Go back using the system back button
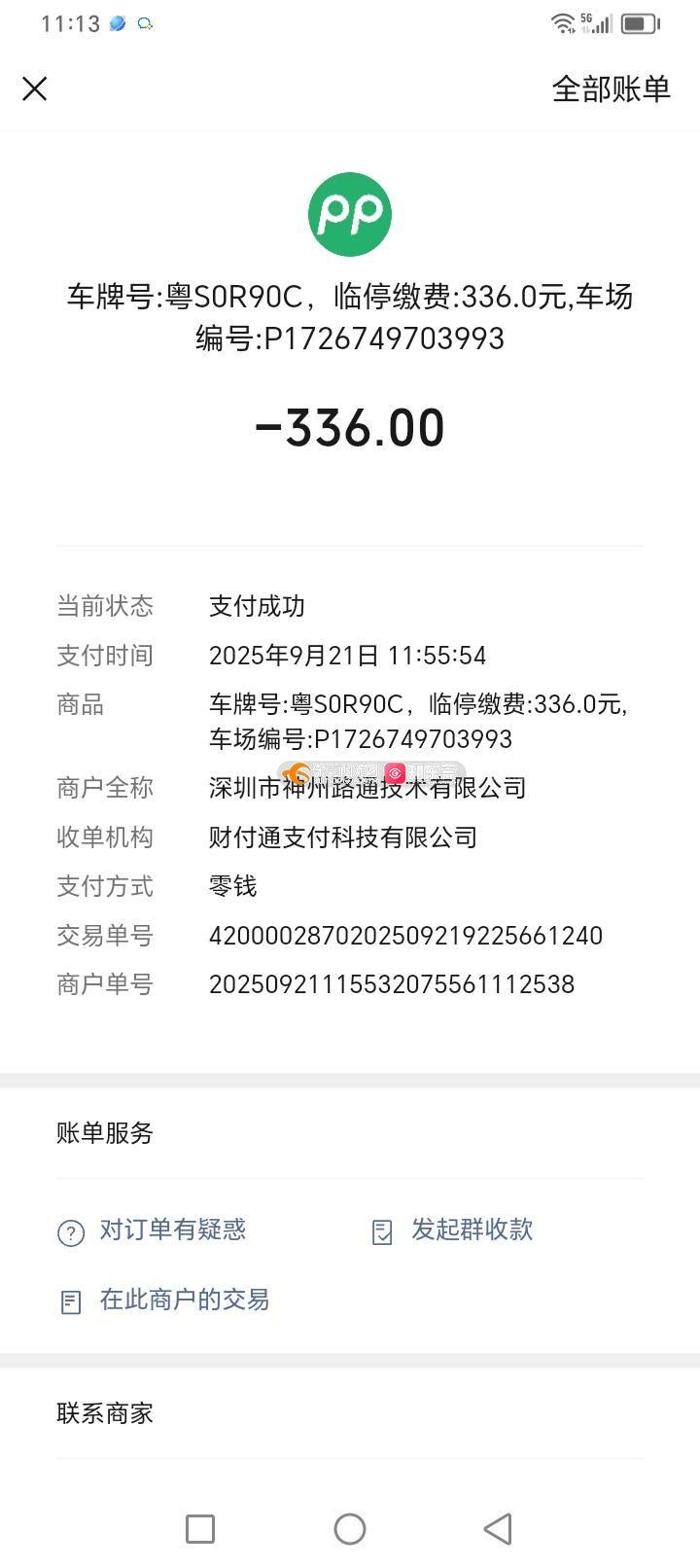Viewport: 700px width, 1568px height. pyautogui.click(x=498, y=1529)
